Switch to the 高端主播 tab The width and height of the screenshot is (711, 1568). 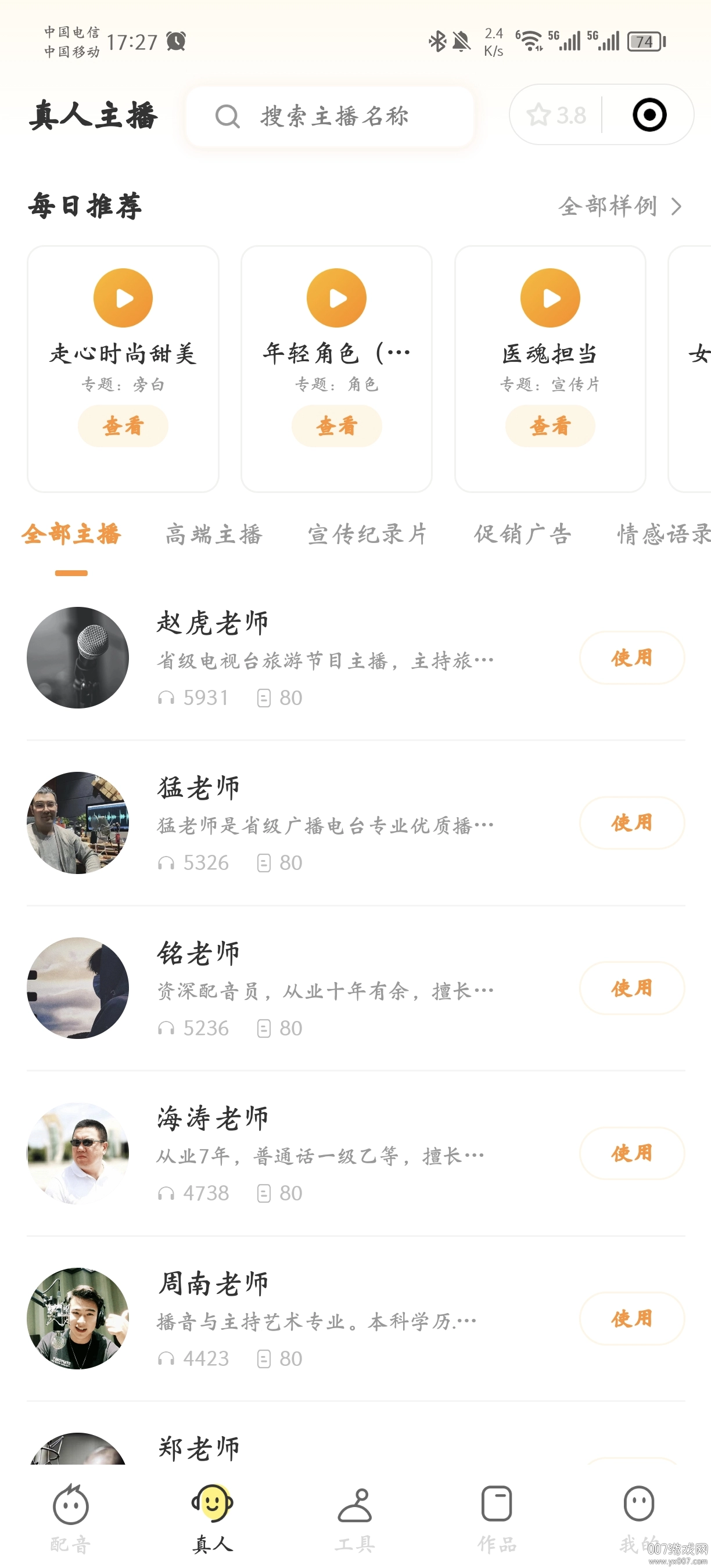(x=213, y=534)
